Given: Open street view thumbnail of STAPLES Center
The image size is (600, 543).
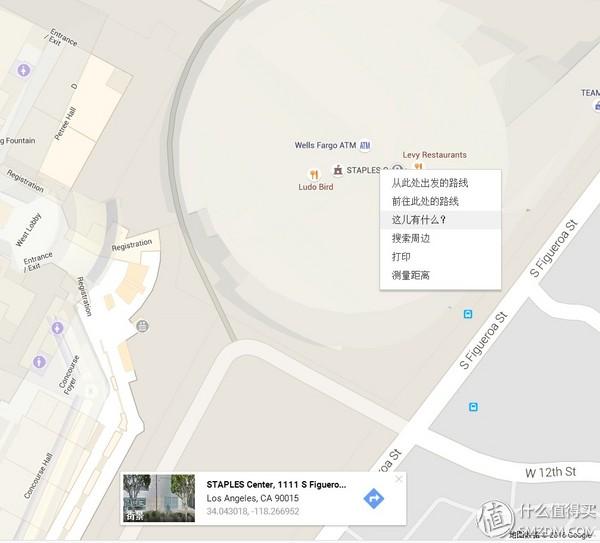Looking at the screenshot, I should pos(157,497).
